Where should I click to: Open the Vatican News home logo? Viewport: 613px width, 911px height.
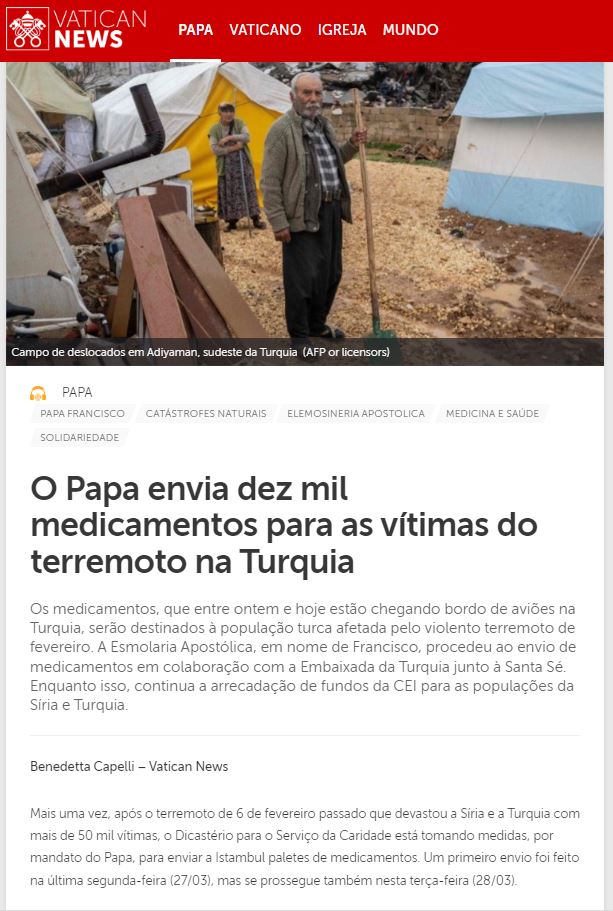77,29
